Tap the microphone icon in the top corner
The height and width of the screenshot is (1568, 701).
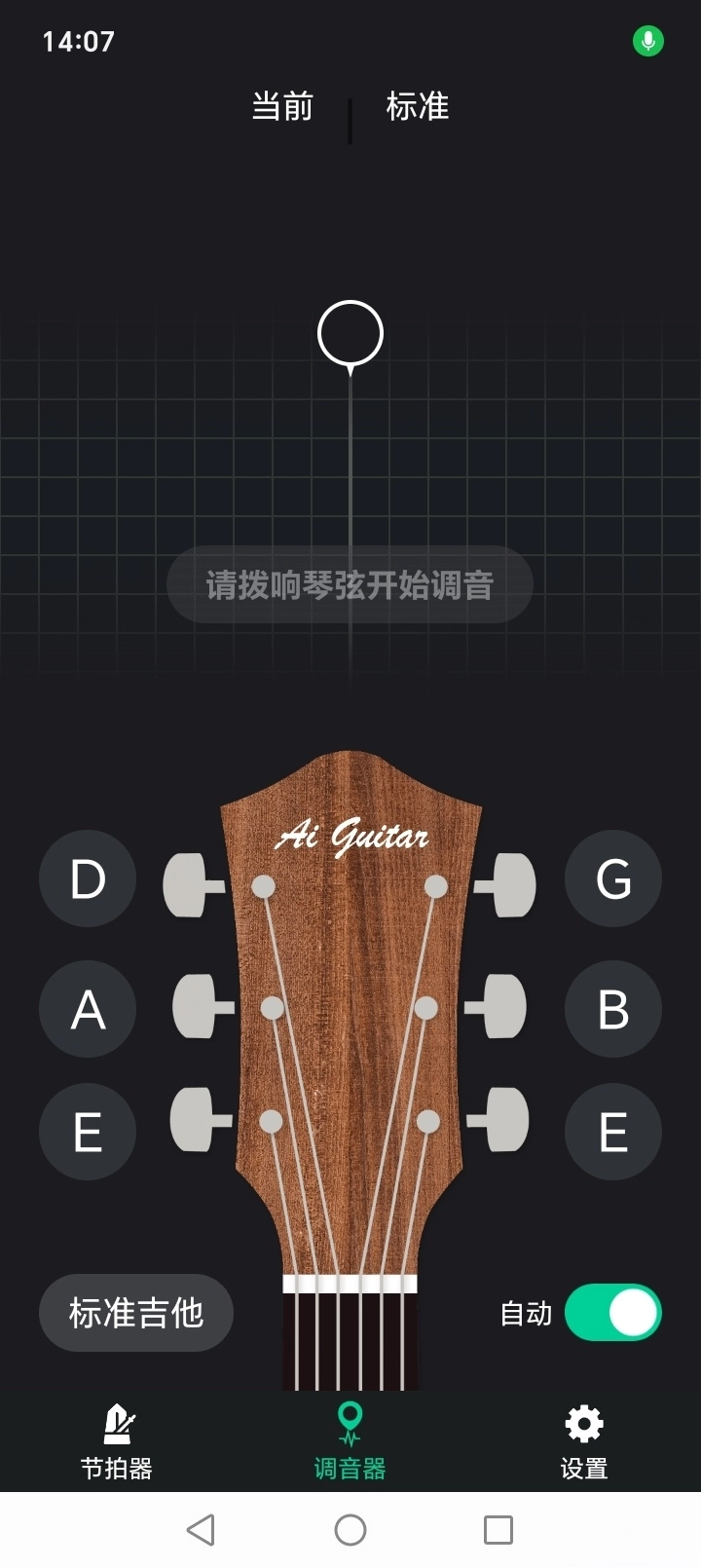(646, 43)
